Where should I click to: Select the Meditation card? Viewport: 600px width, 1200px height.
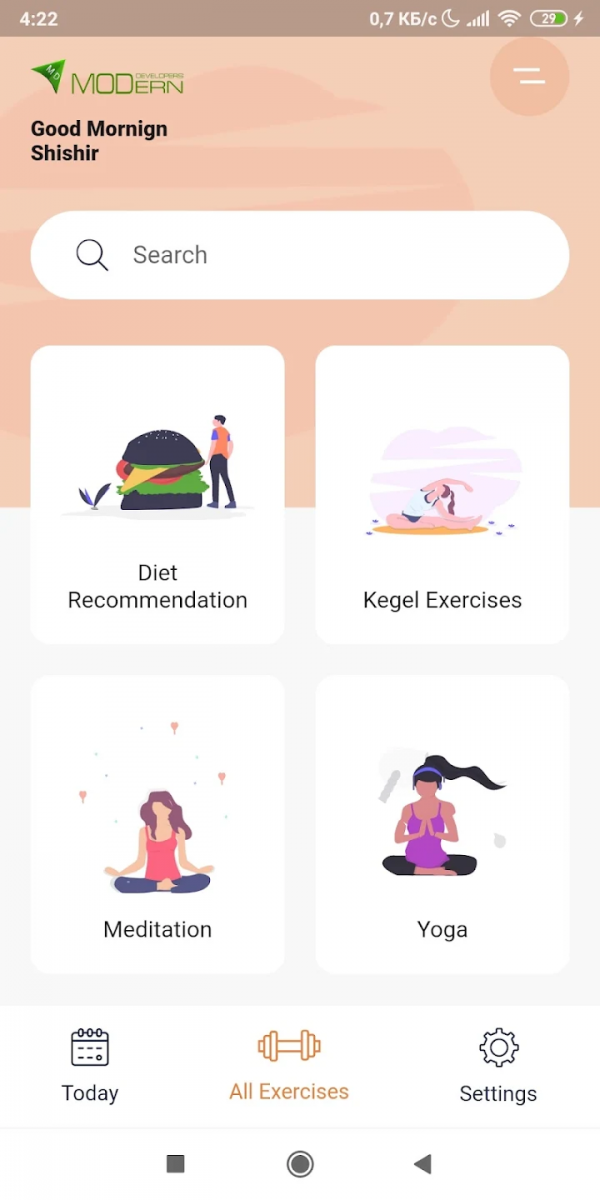point(158,824)
